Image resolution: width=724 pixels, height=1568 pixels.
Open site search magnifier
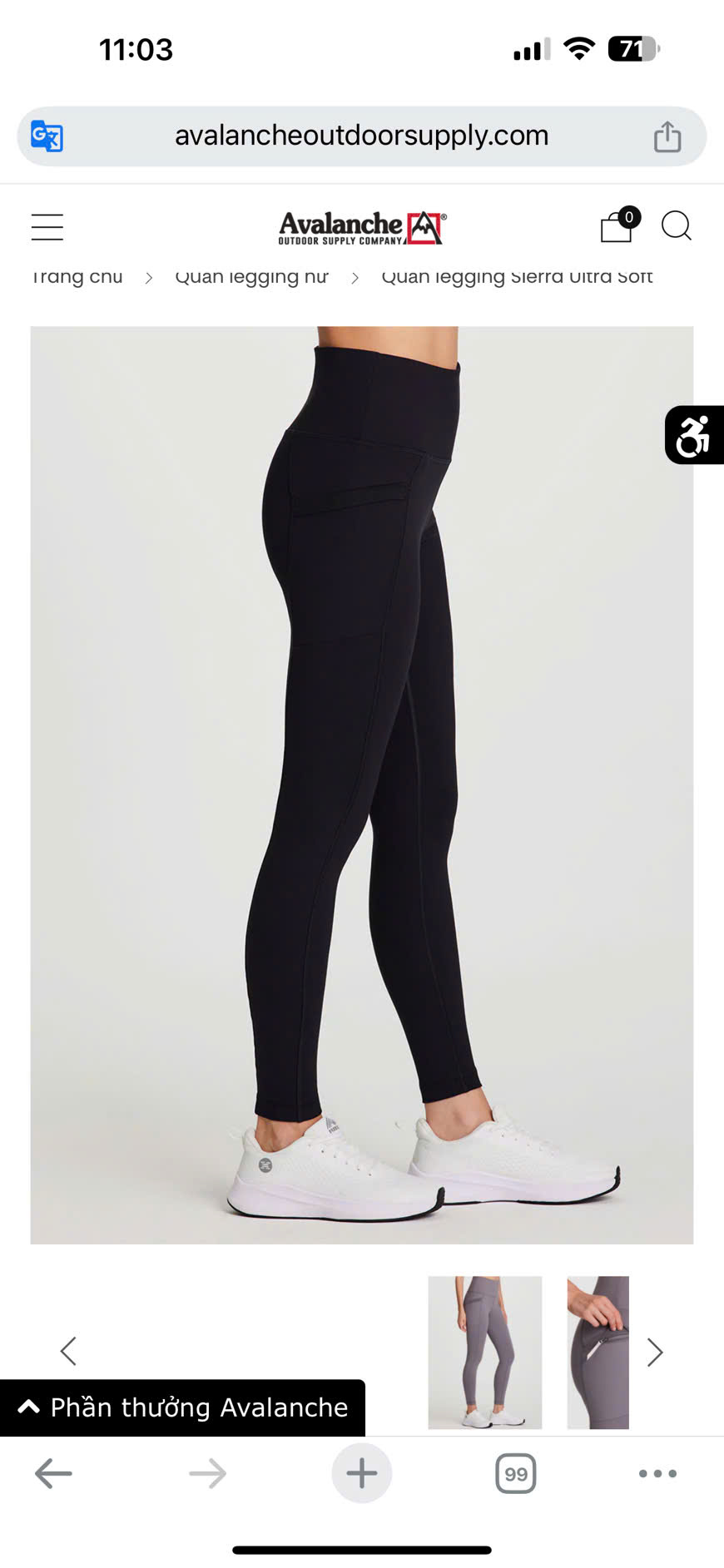click(x=676, y=226)
